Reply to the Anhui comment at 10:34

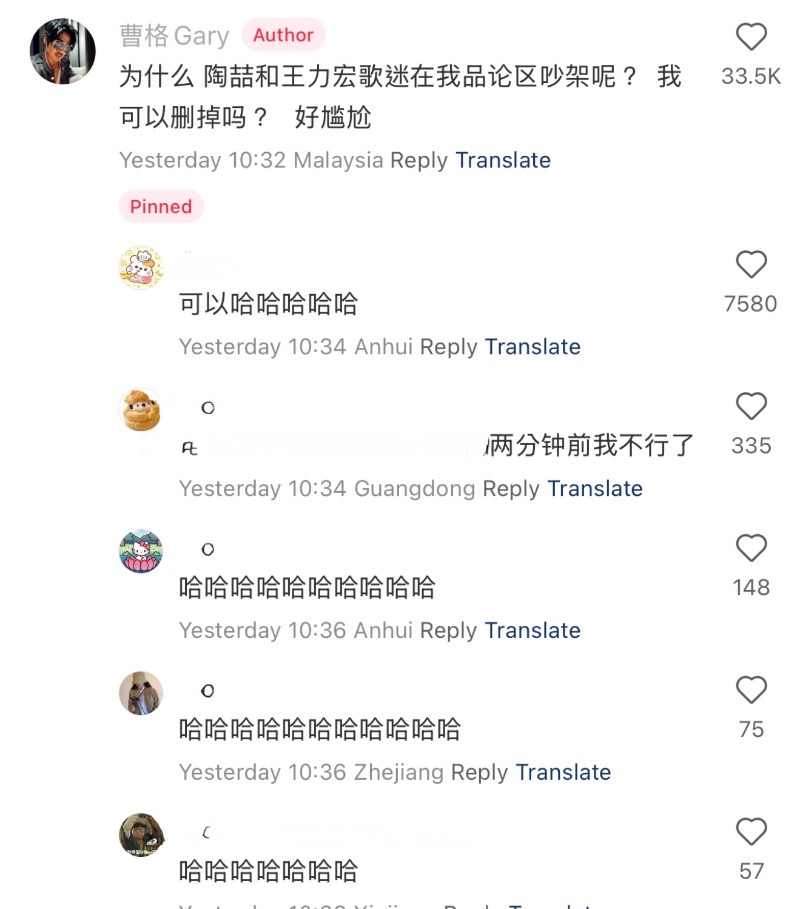[448, 347]
